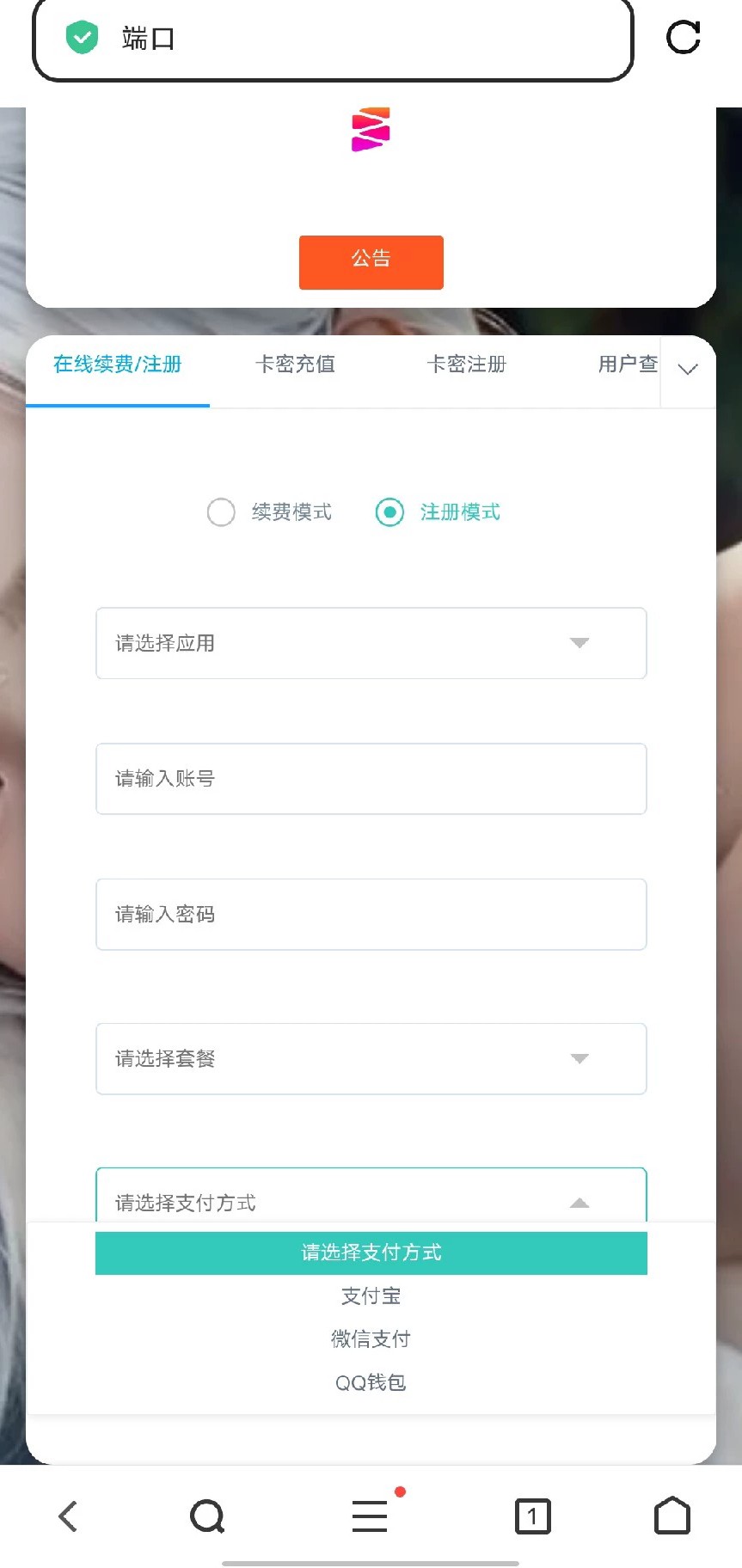This screenshot has height=1568, width=742.
Task: Focus the 请输入账号 field
Action: [x=371, y=779]
